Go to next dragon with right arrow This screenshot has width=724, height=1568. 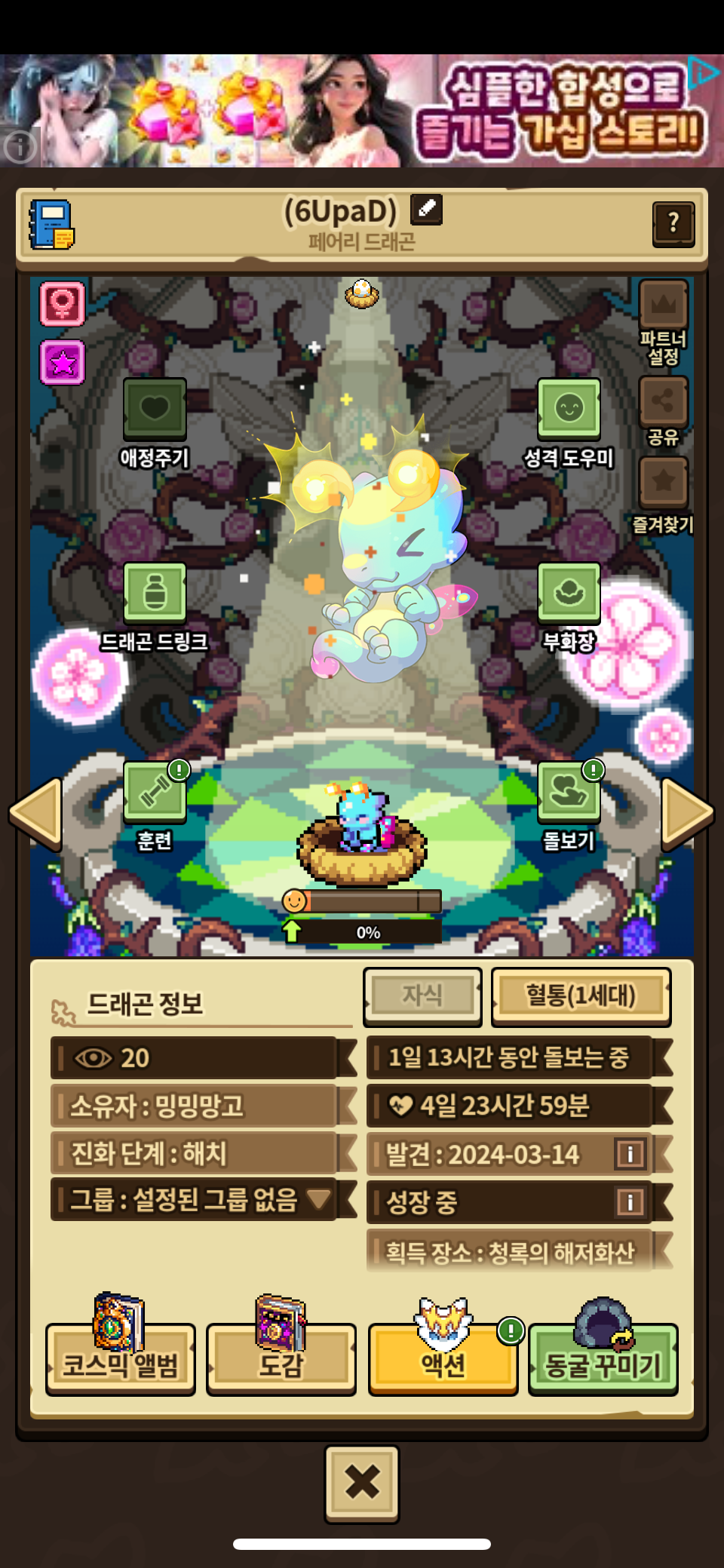687,814
